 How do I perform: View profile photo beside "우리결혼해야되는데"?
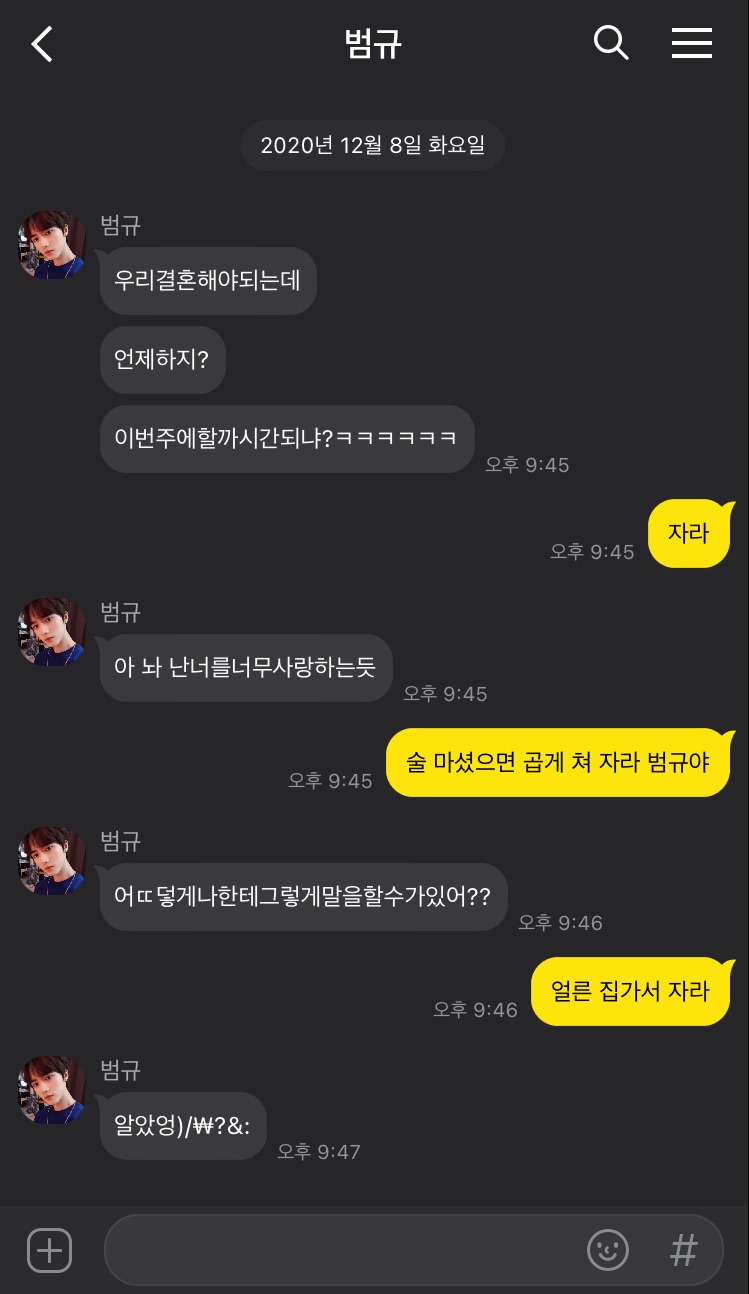[x=52, y=245]
